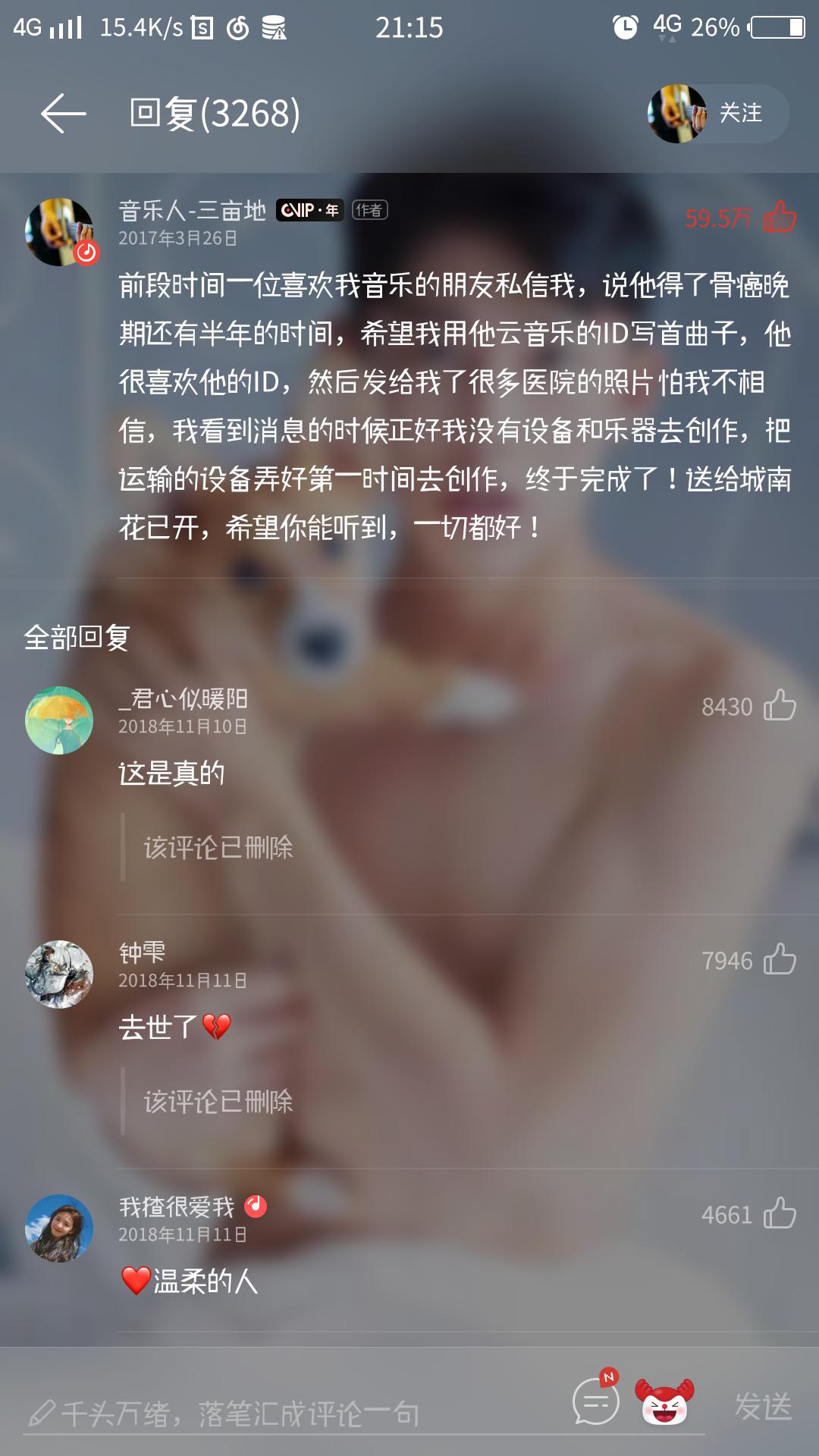
Task: Like 我渣很爱我's reply
Action: pos(780,1213)
